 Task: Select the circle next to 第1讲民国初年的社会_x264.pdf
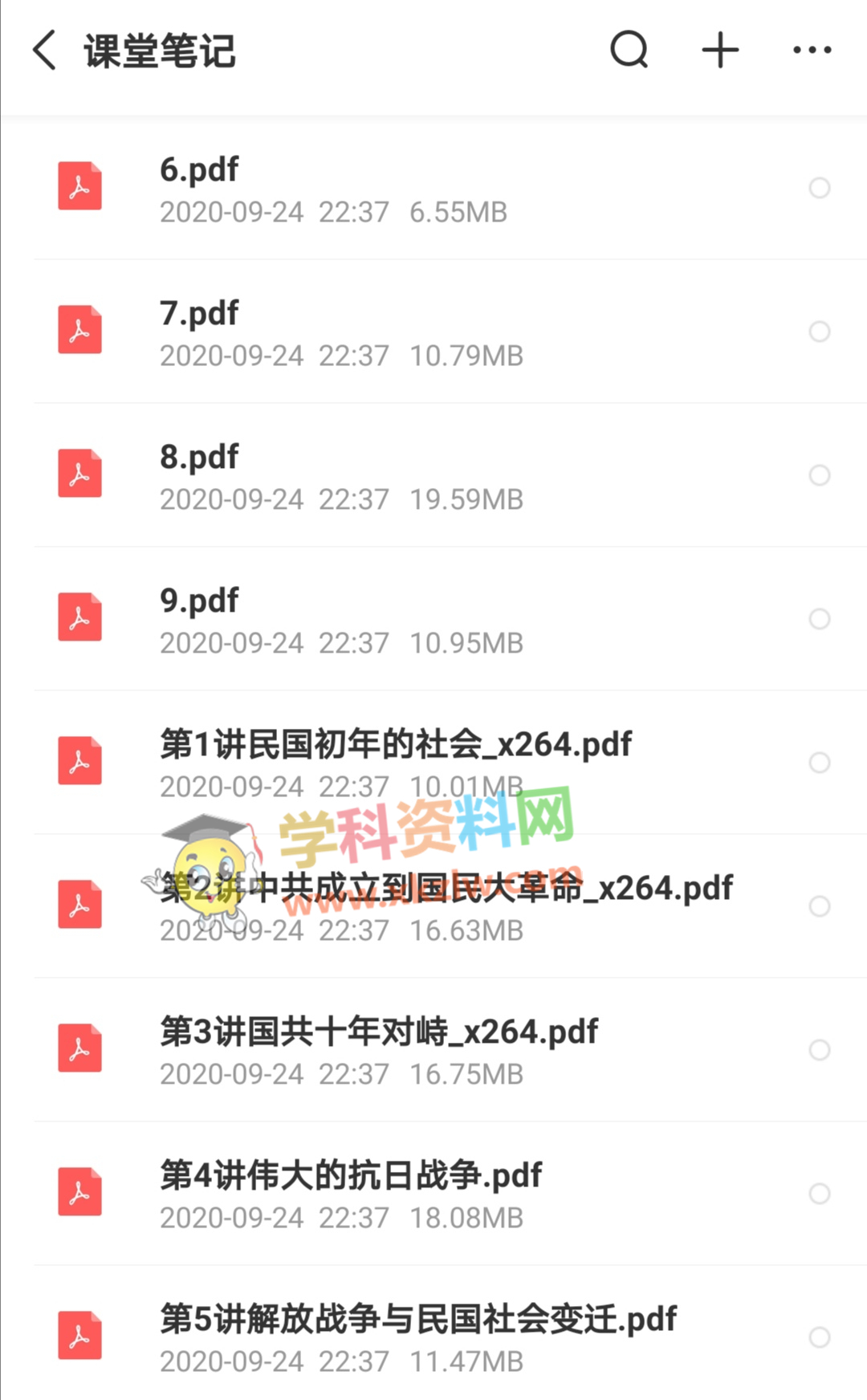[819, 763]
